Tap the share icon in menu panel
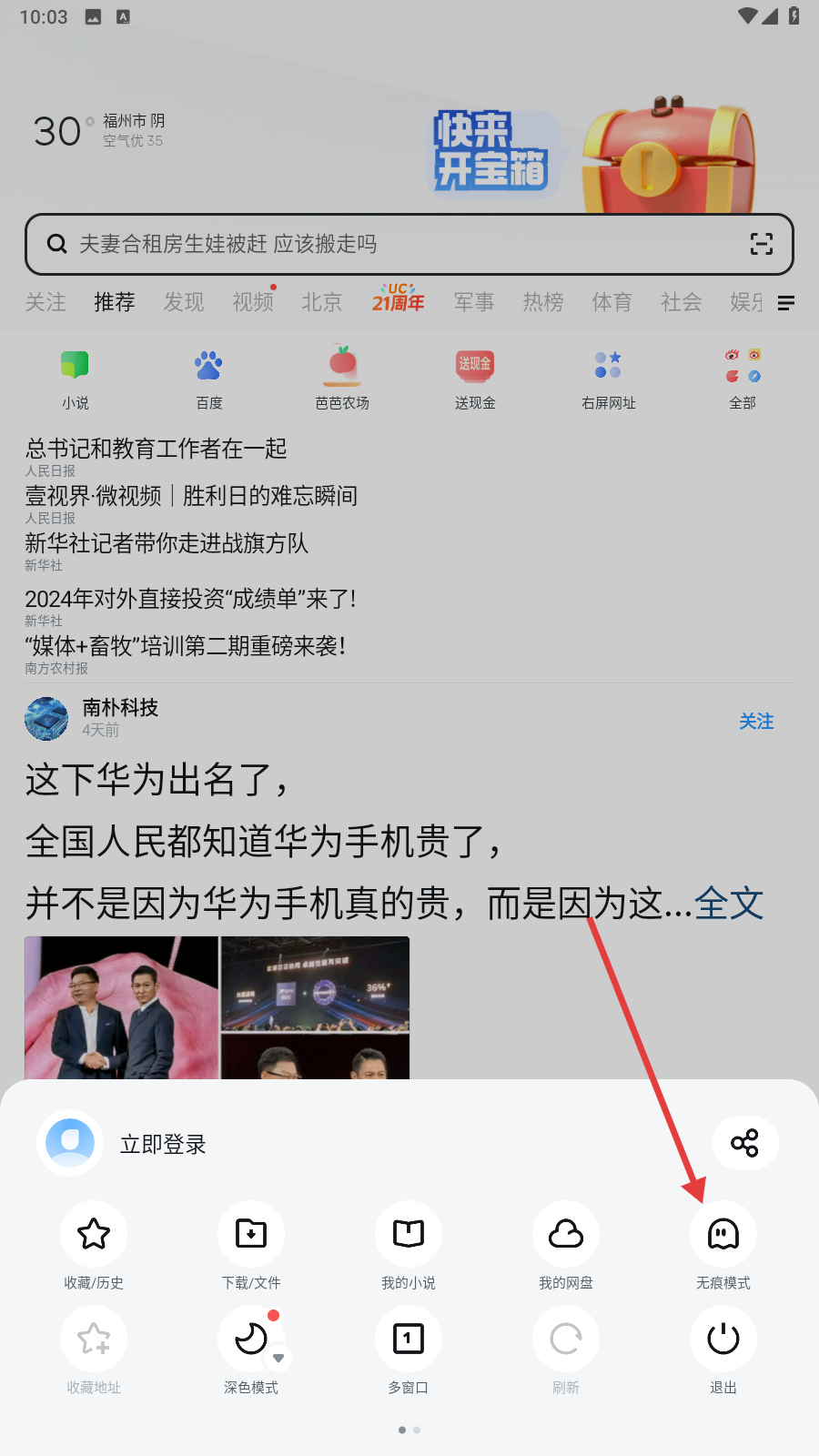 (x=744, y=1144)
